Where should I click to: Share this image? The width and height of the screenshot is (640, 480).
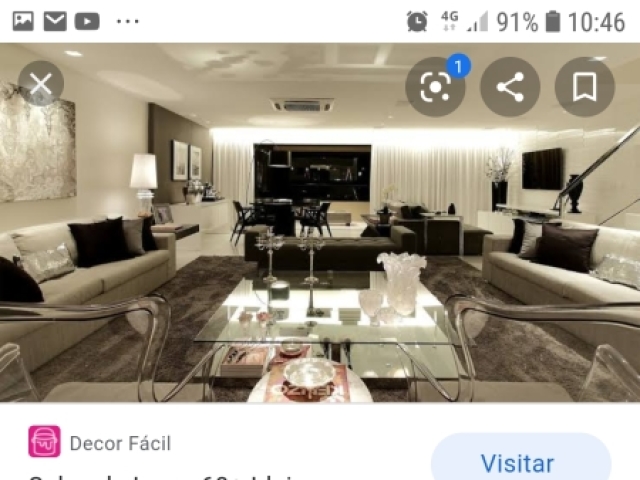pos(510,87)
